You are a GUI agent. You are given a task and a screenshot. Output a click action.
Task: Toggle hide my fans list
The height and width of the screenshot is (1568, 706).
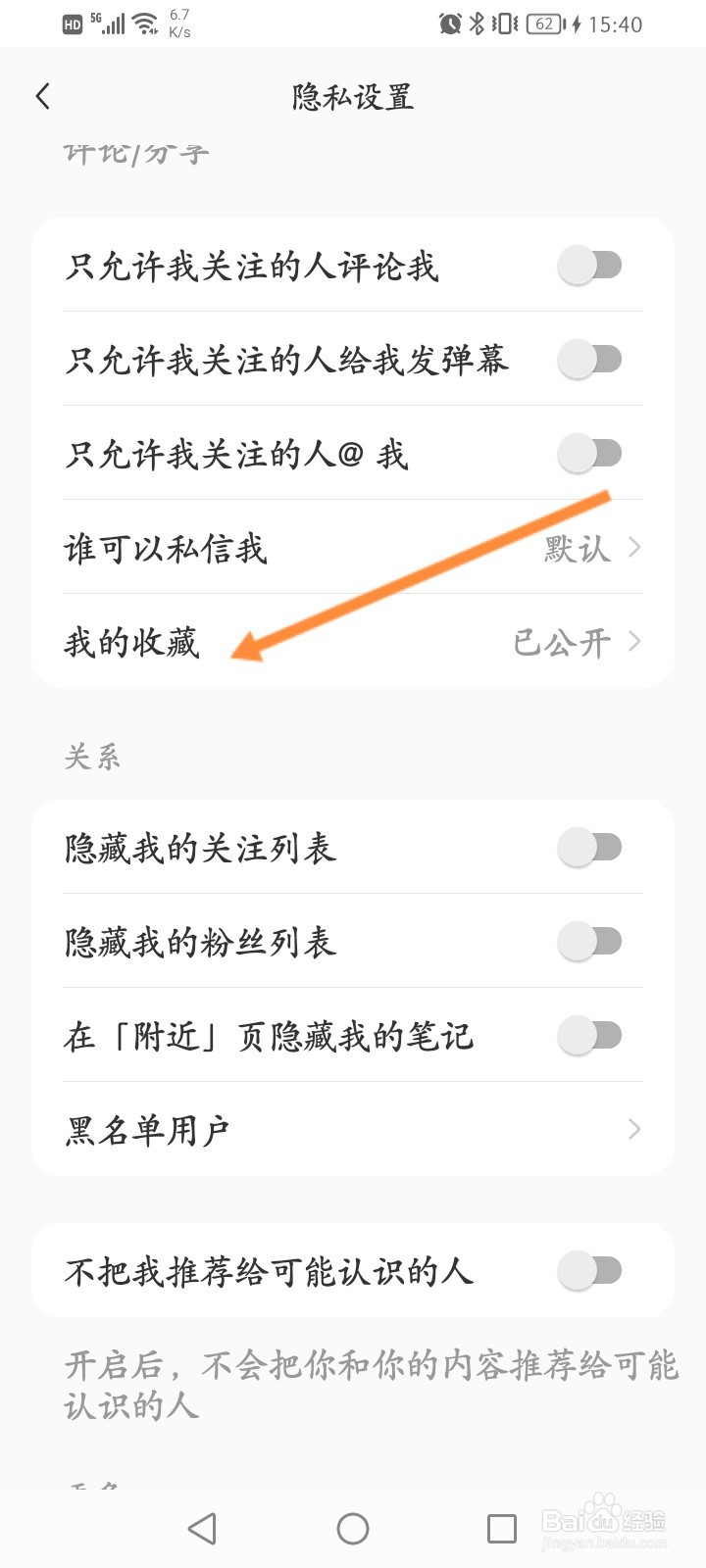pos(590,942)
